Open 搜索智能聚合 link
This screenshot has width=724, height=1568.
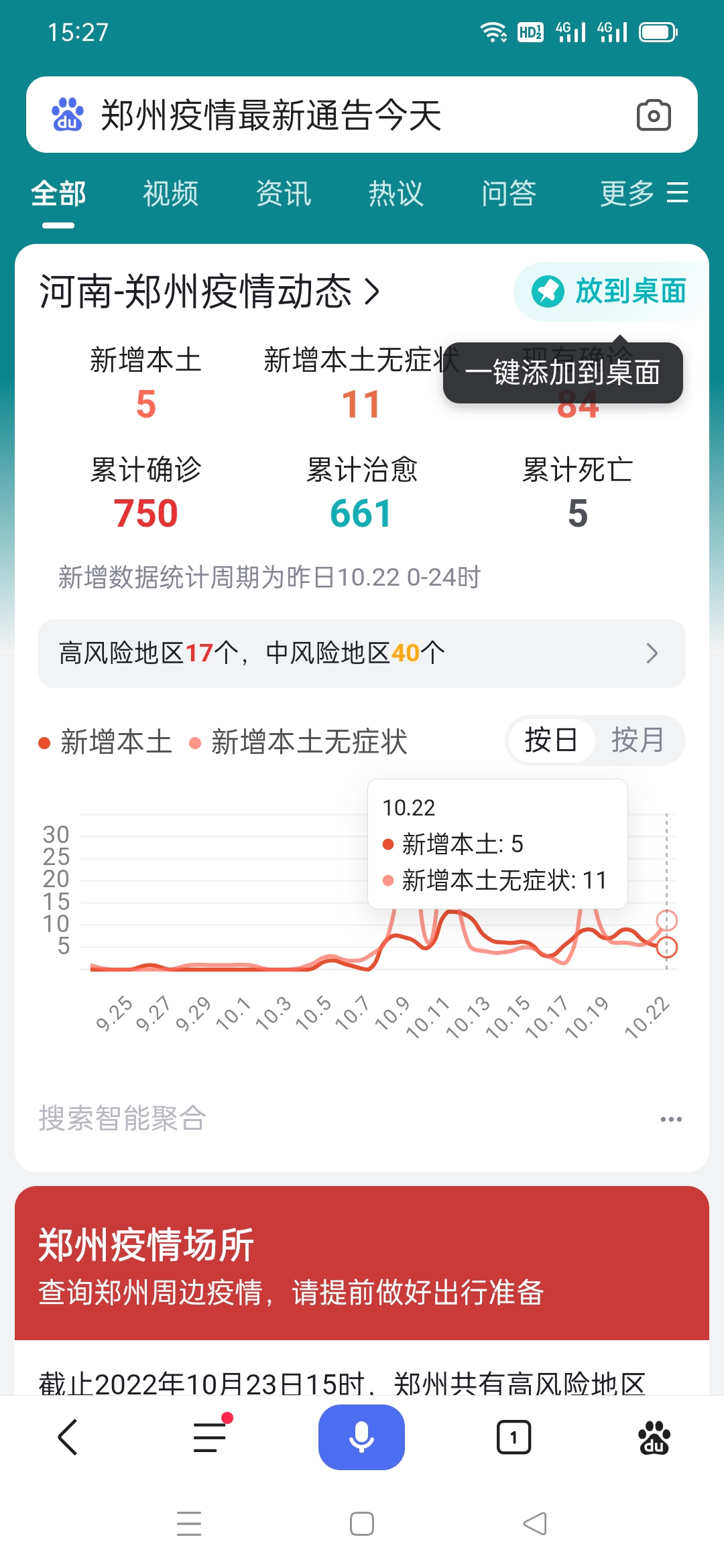pos(122,1118)
